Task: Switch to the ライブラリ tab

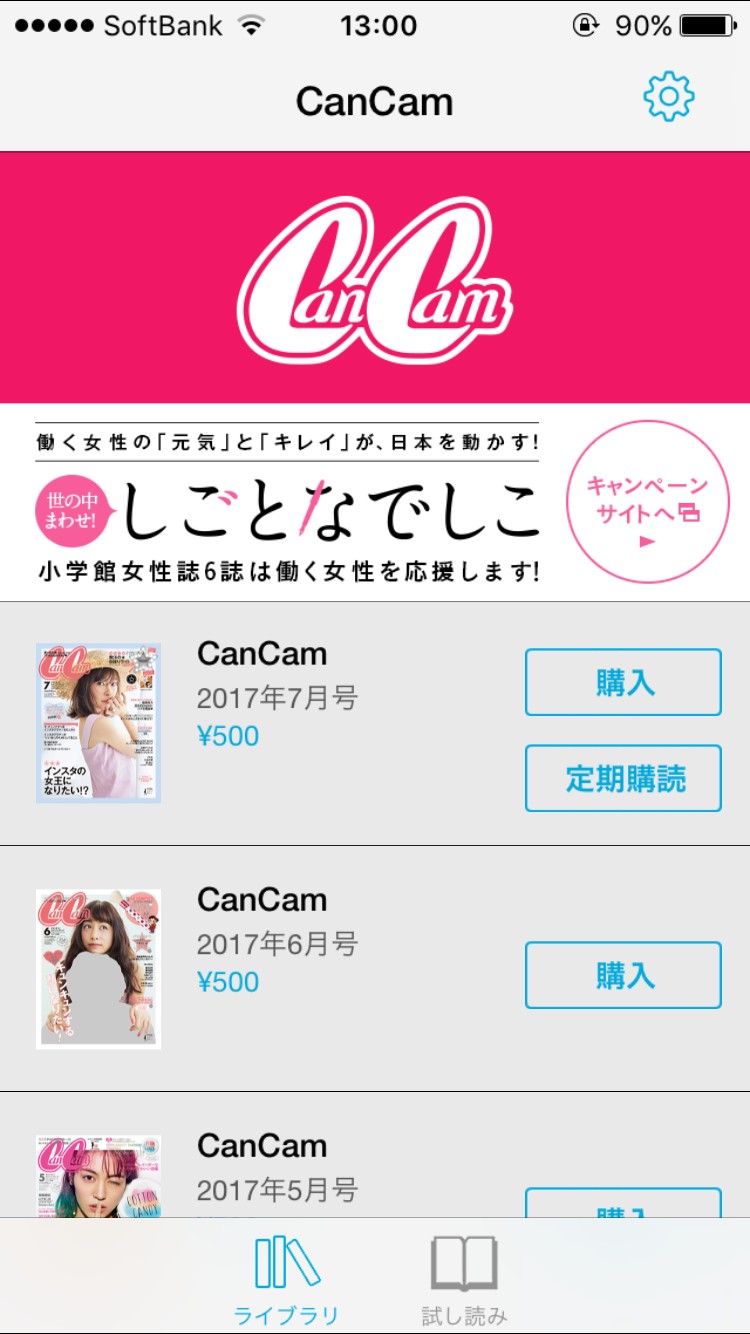Action: pos(287,1280)
